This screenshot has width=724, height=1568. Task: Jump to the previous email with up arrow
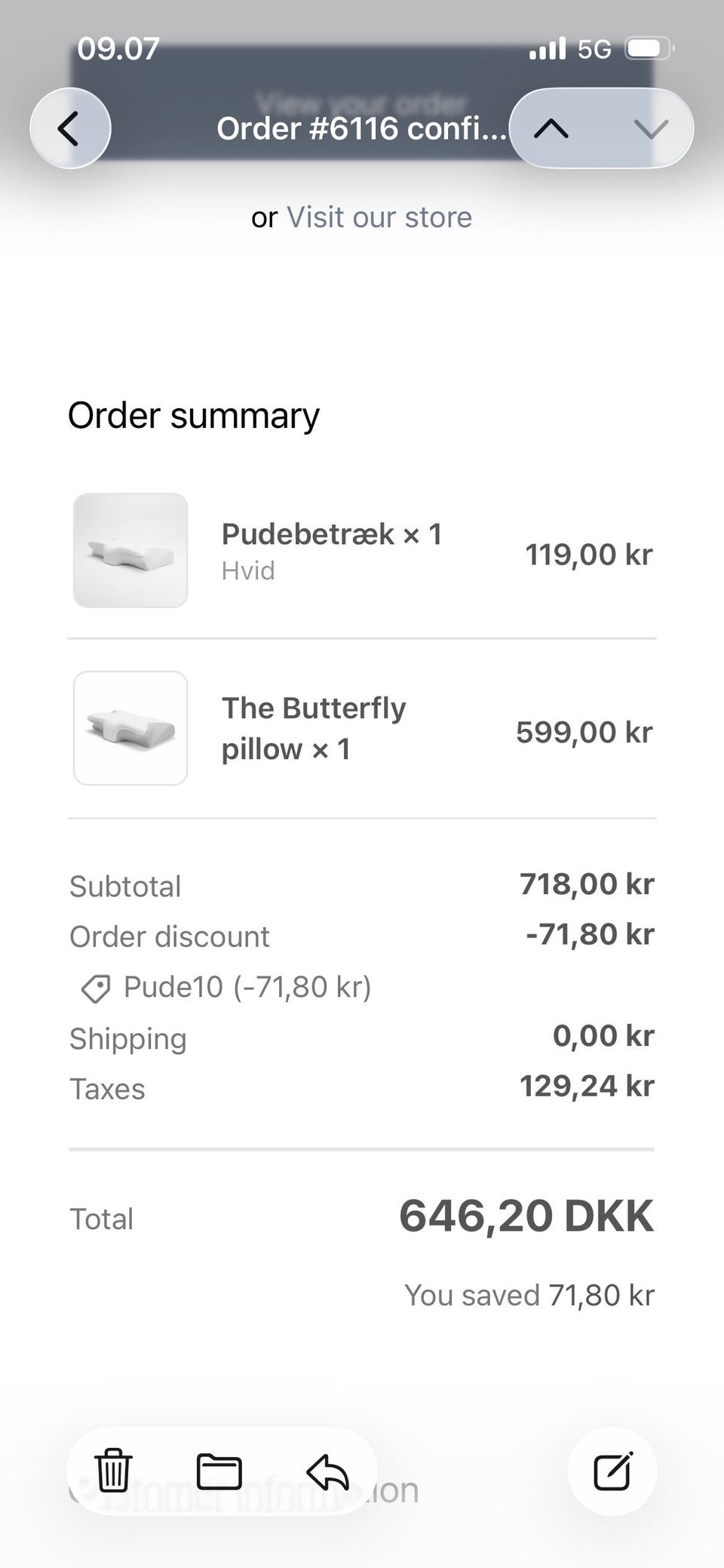(551, 129)
